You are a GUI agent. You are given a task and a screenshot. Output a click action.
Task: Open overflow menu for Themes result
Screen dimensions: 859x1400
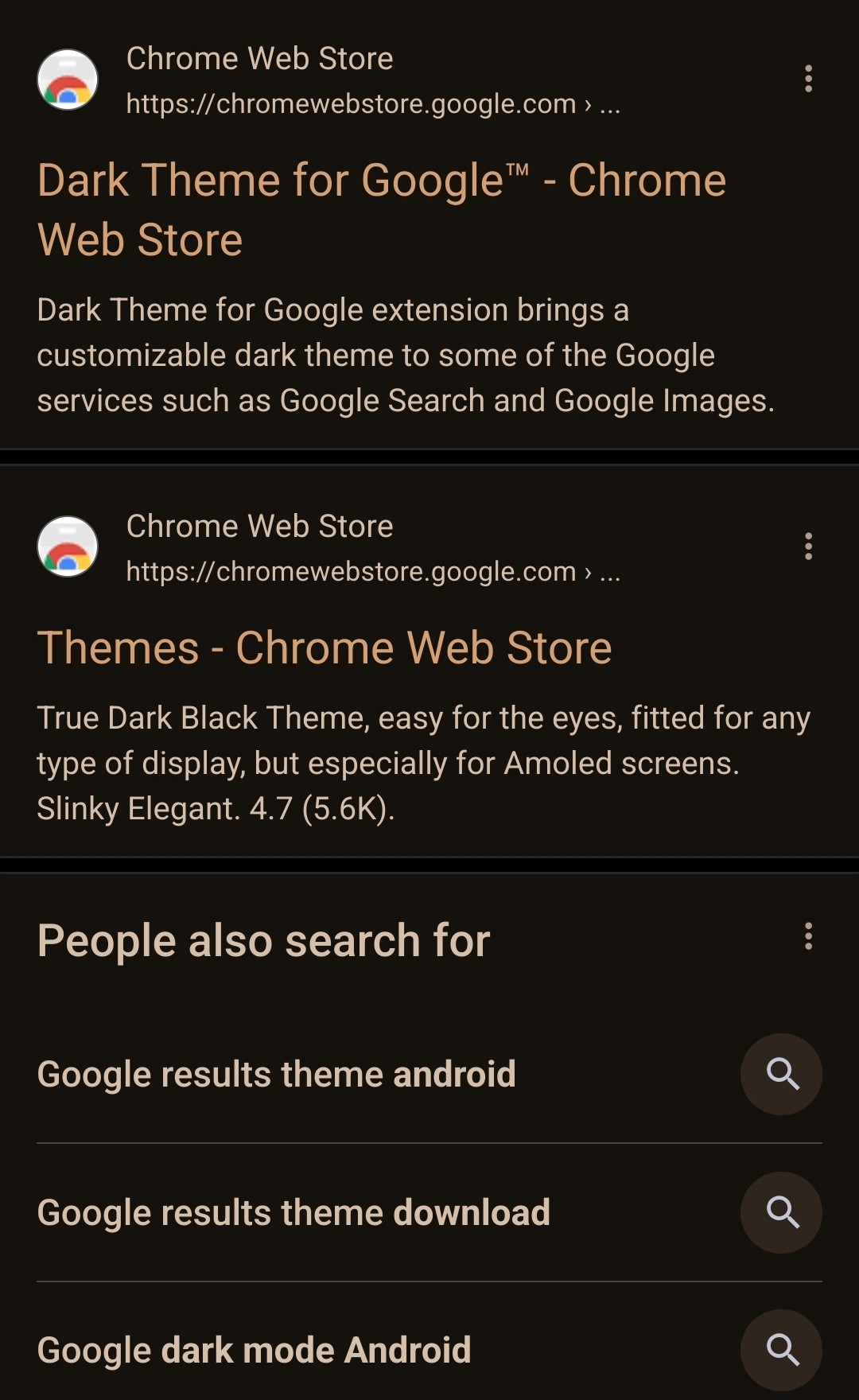pyautogui.click(x=808, y=546)
